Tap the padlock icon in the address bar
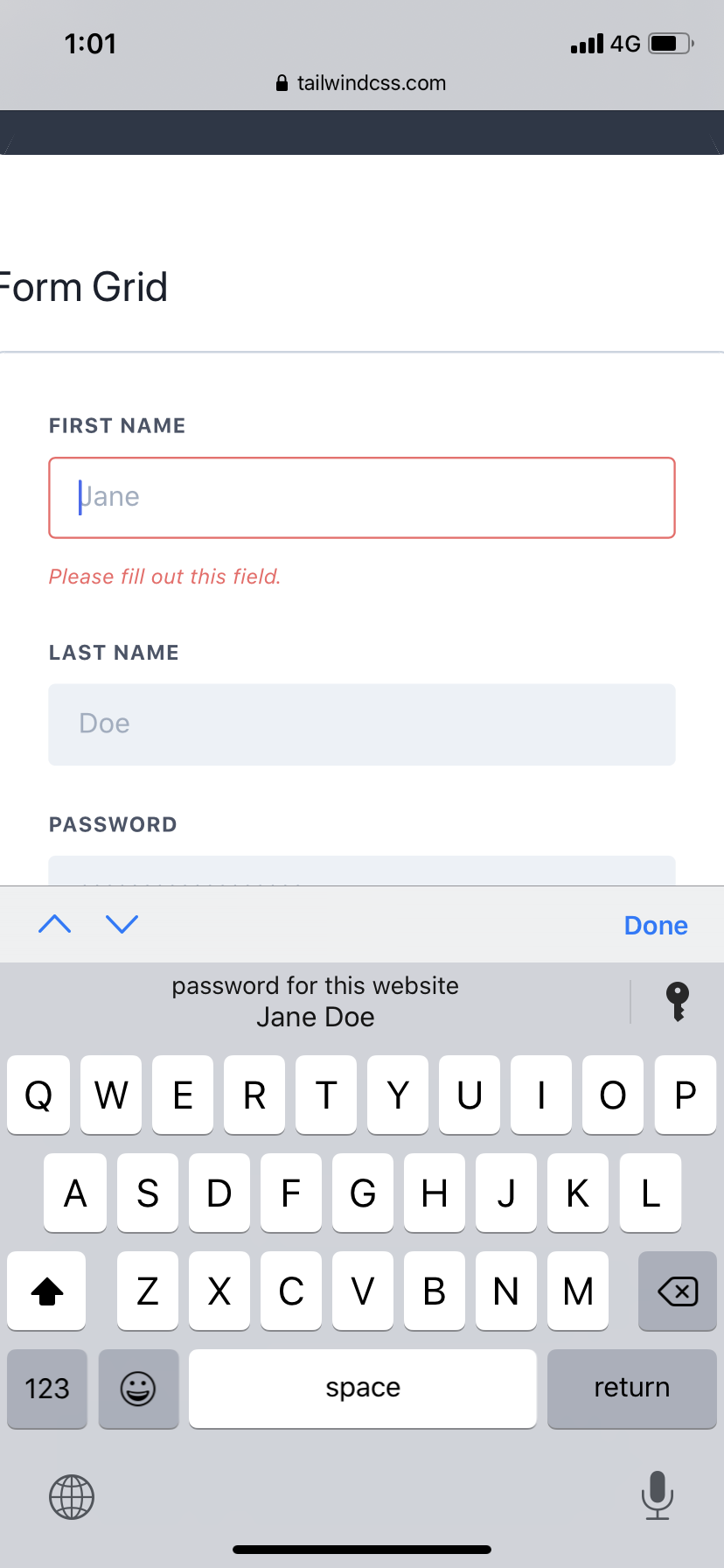 [x=282, y=82]
